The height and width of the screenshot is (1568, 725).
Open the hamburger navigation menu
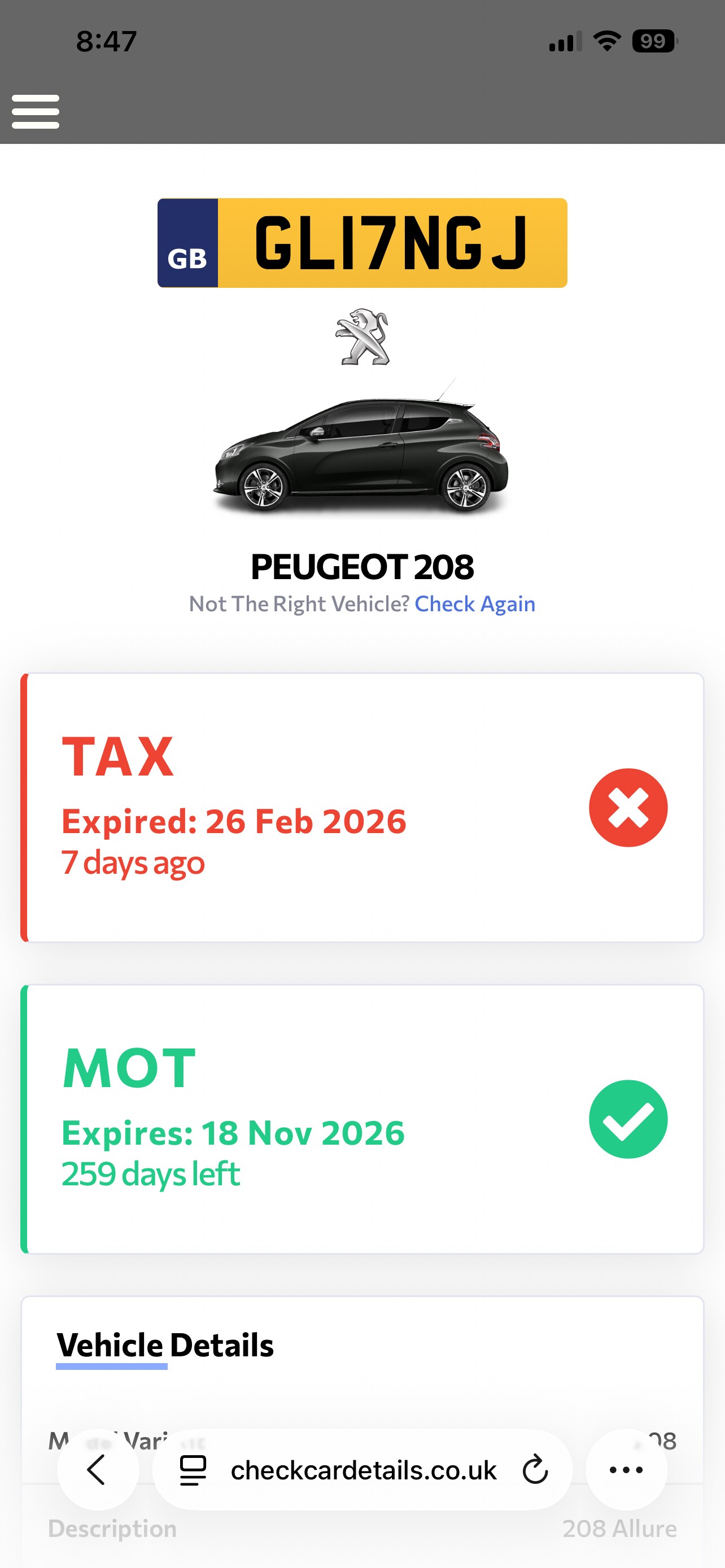click(36, 111)
